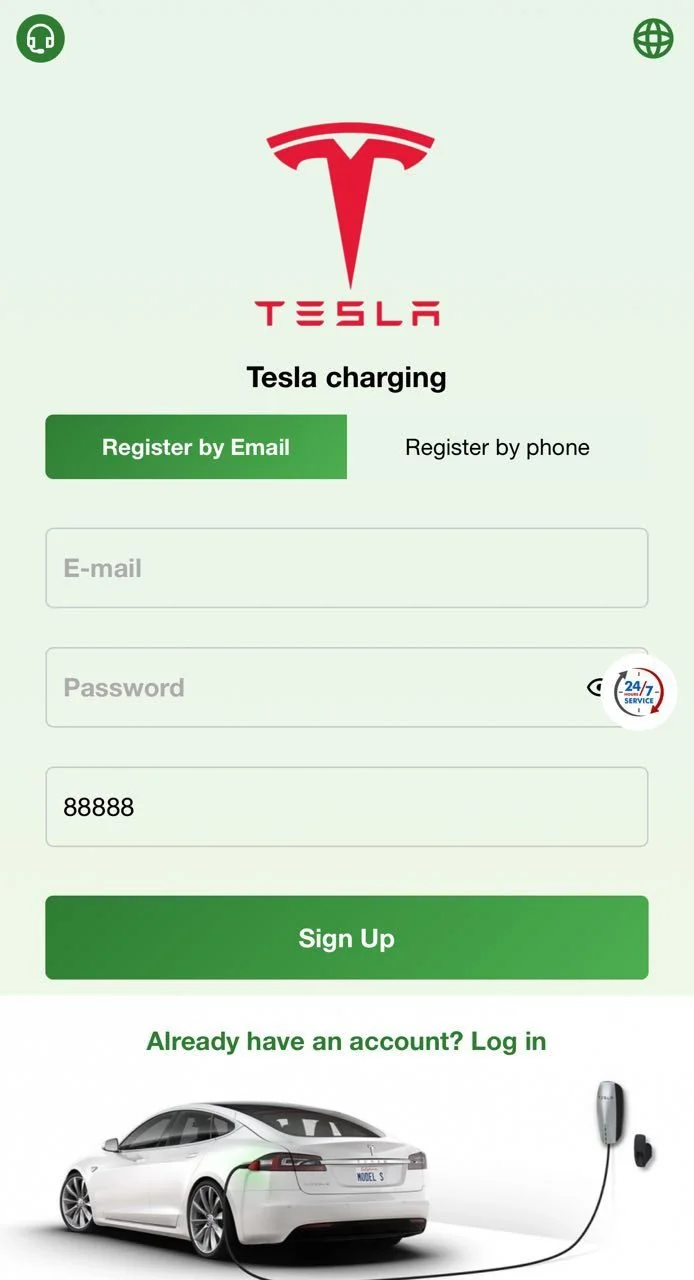Open the 24/7 service floating button
The image size is (694, 1280).
[x=639, y=691]
